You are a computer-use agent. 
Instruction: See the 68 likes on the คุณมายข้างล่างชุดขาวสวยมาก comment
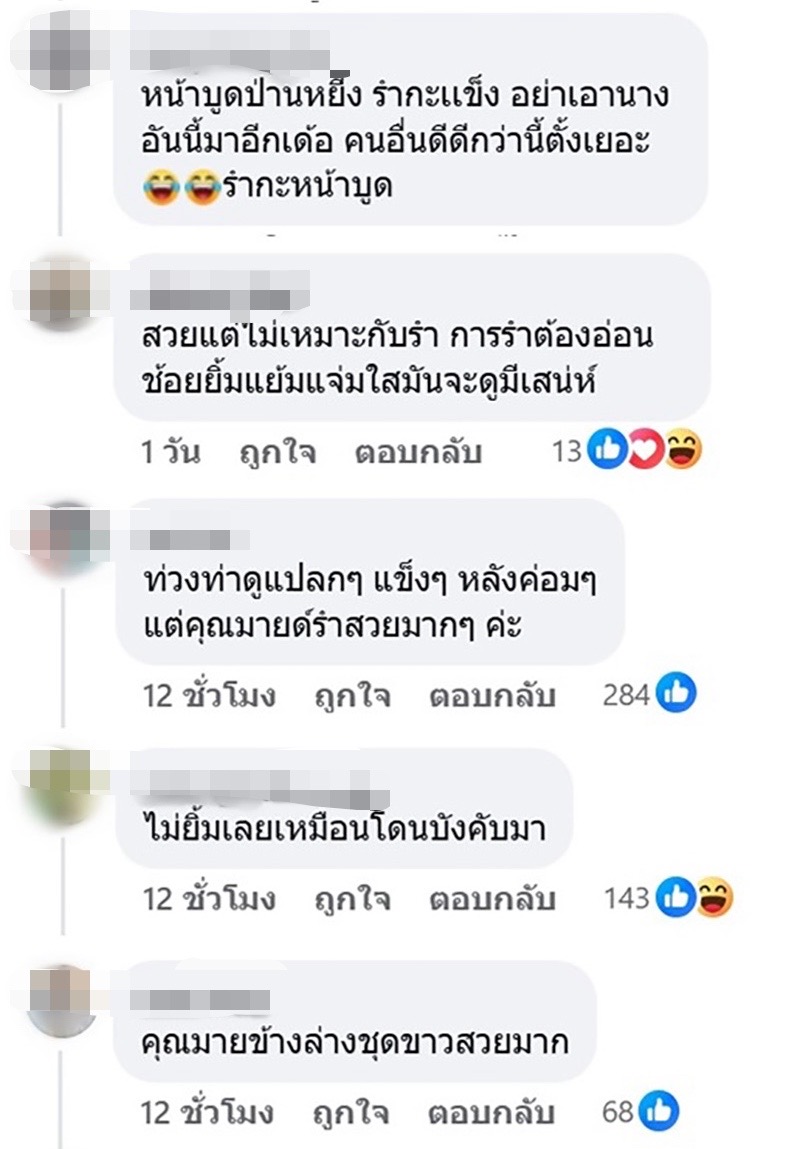(640, 1111)
